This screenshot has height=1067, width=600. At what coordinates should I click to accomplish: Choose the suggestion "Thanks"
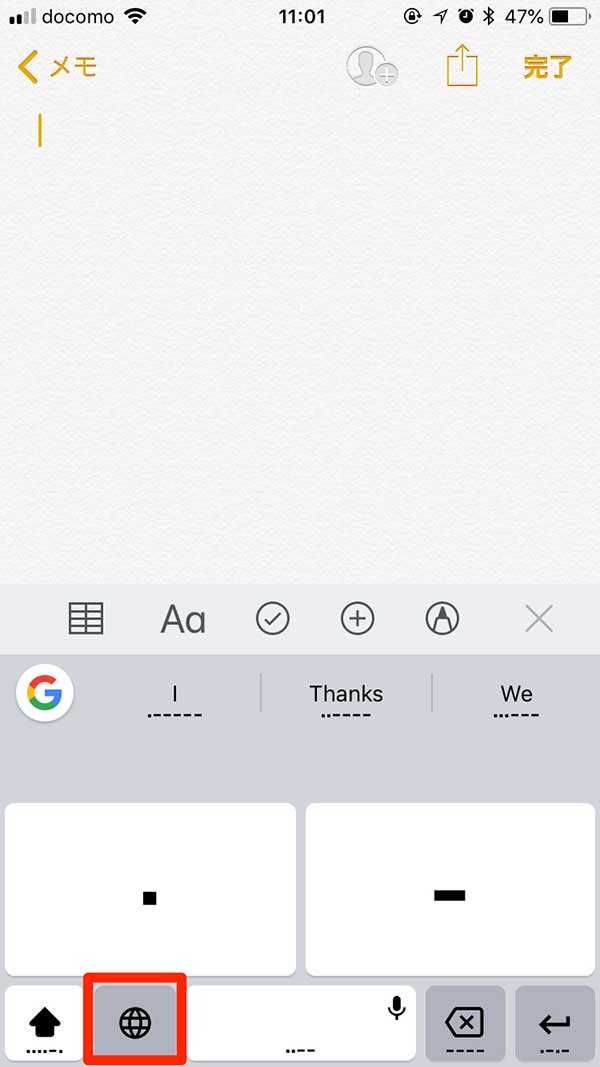pos(346,699)
